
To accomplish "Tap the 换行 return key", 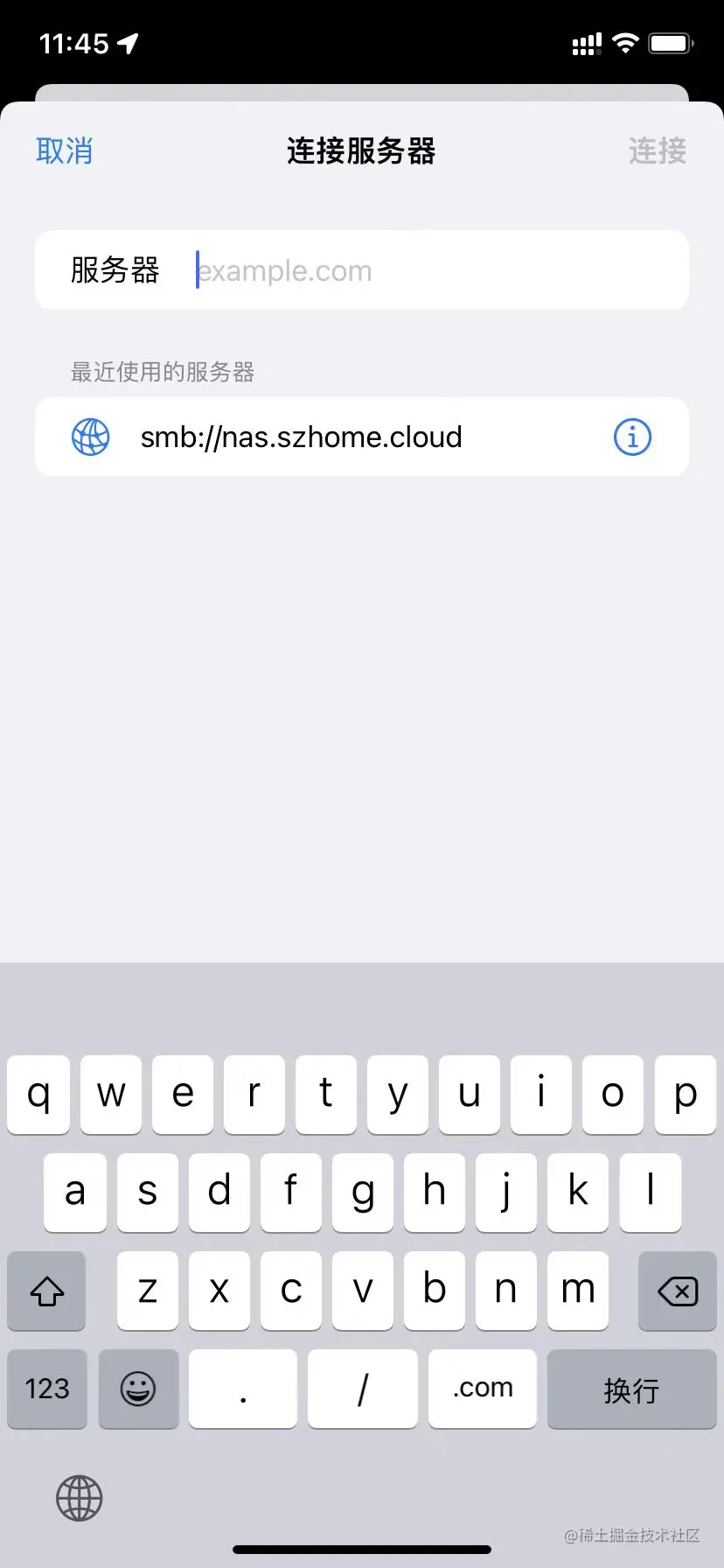I will (x=631, y=1389).
